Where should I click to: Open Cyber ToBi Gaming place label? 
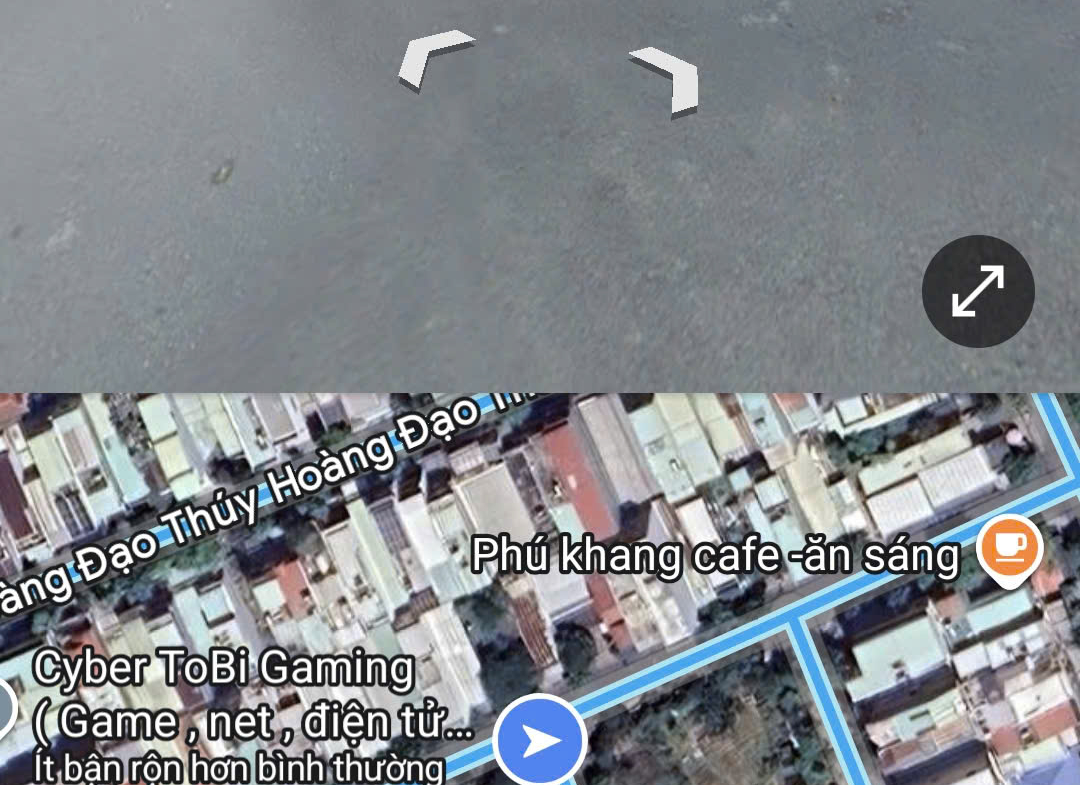click(224, 668)
